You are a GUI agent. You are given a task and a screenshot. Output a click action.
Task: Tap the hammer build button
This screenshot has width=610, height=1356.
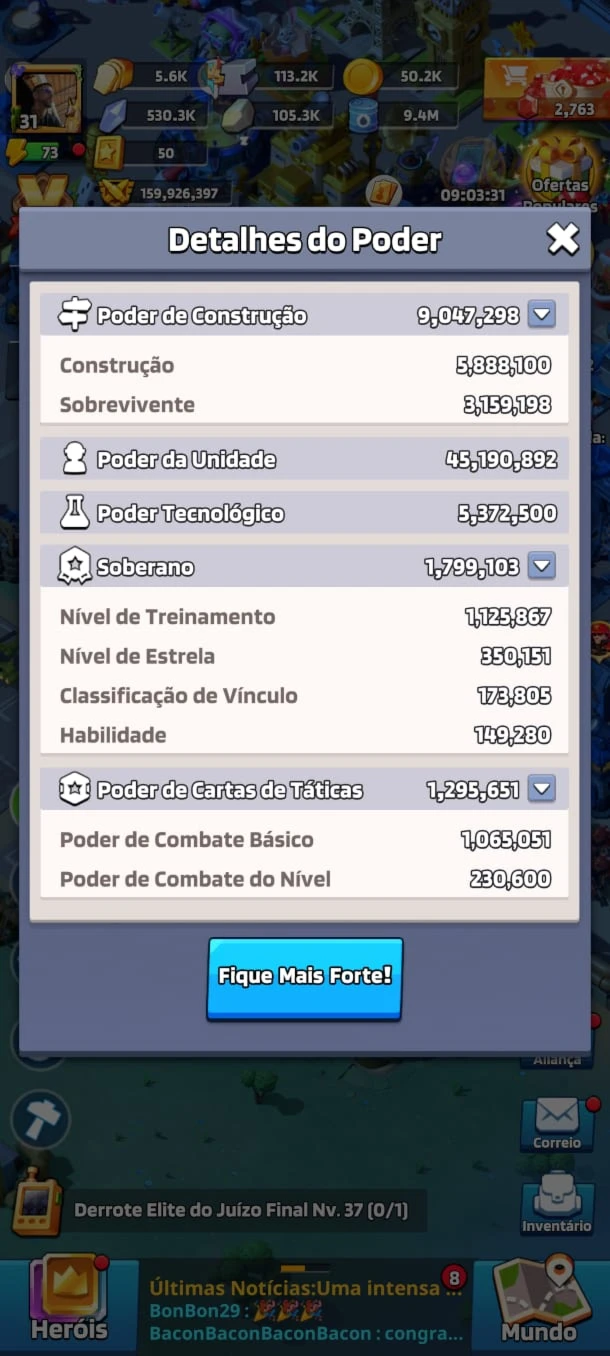tap(40, 1119)
